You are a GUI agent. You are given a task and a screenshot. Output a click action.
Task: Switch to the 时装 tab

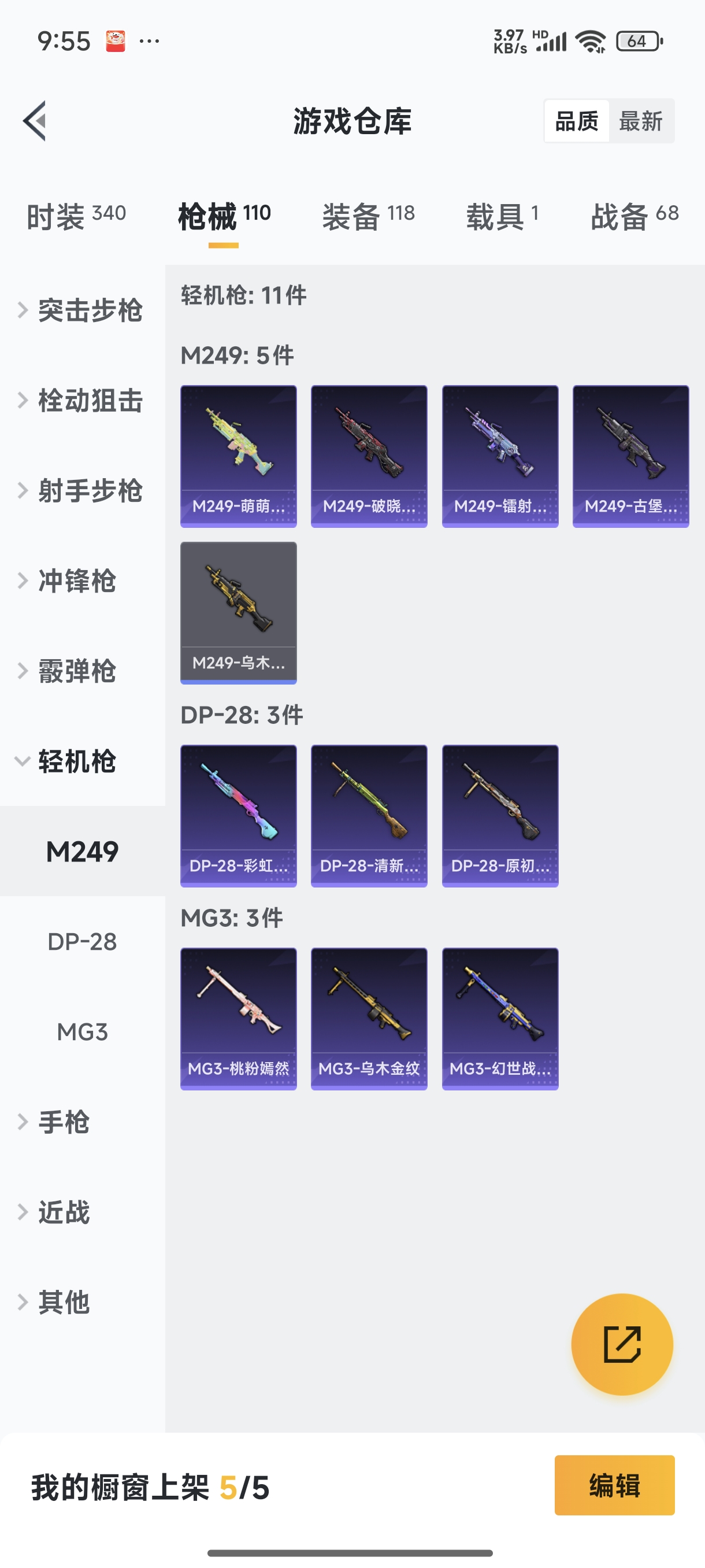pos(76,216)
